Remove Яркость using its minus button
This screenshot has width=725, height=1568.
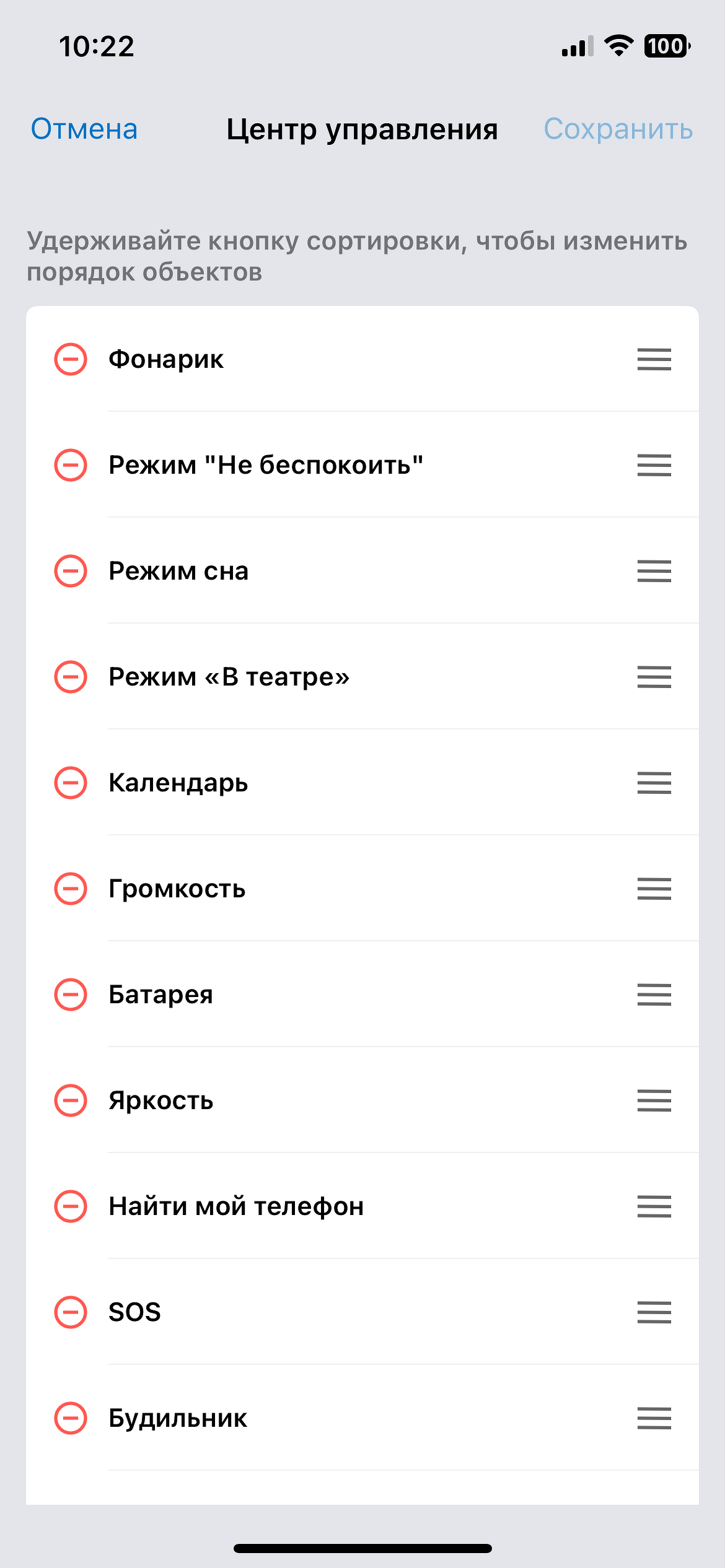[x=71, y=1100]
